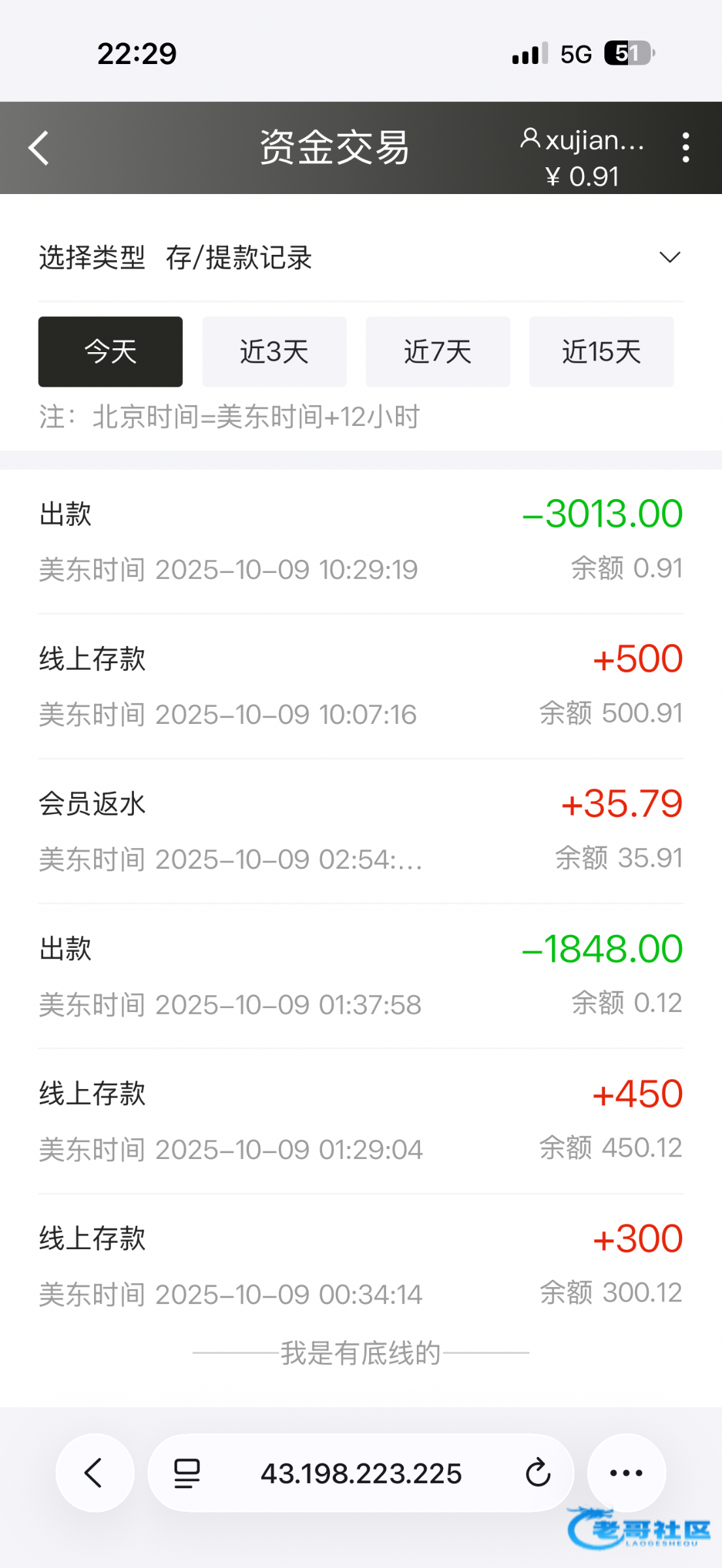
Task: Open the xujian account balance area
Action: click(583, 157)
